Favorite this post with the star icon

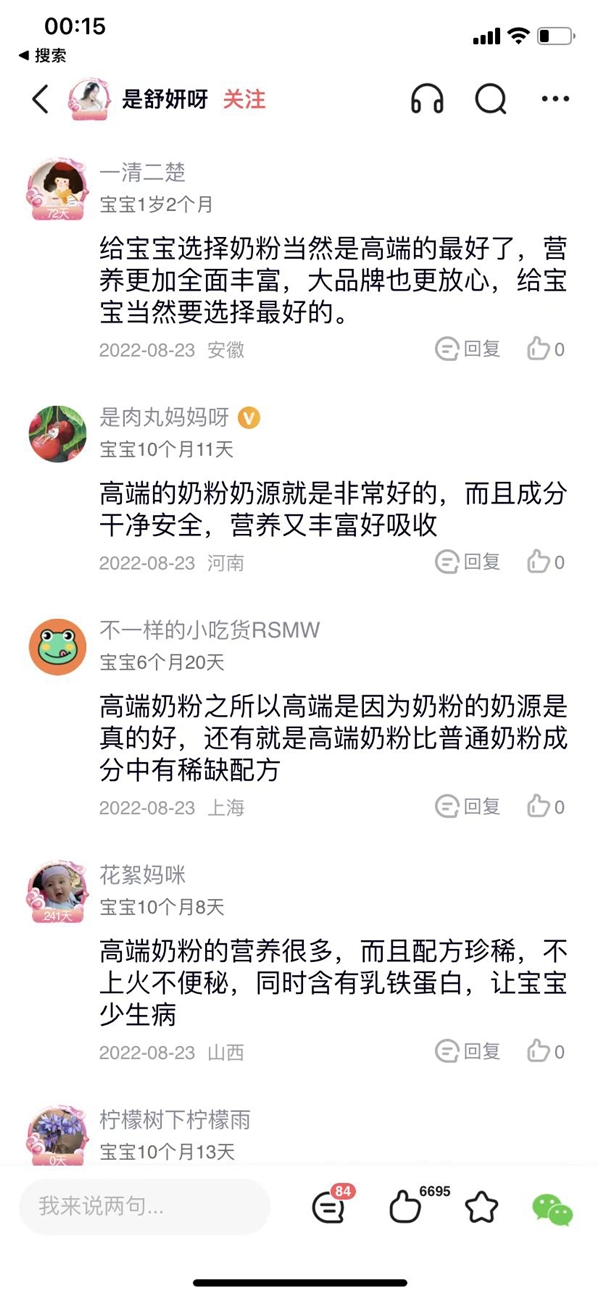pyautogui.click(x=482, y=1208)
